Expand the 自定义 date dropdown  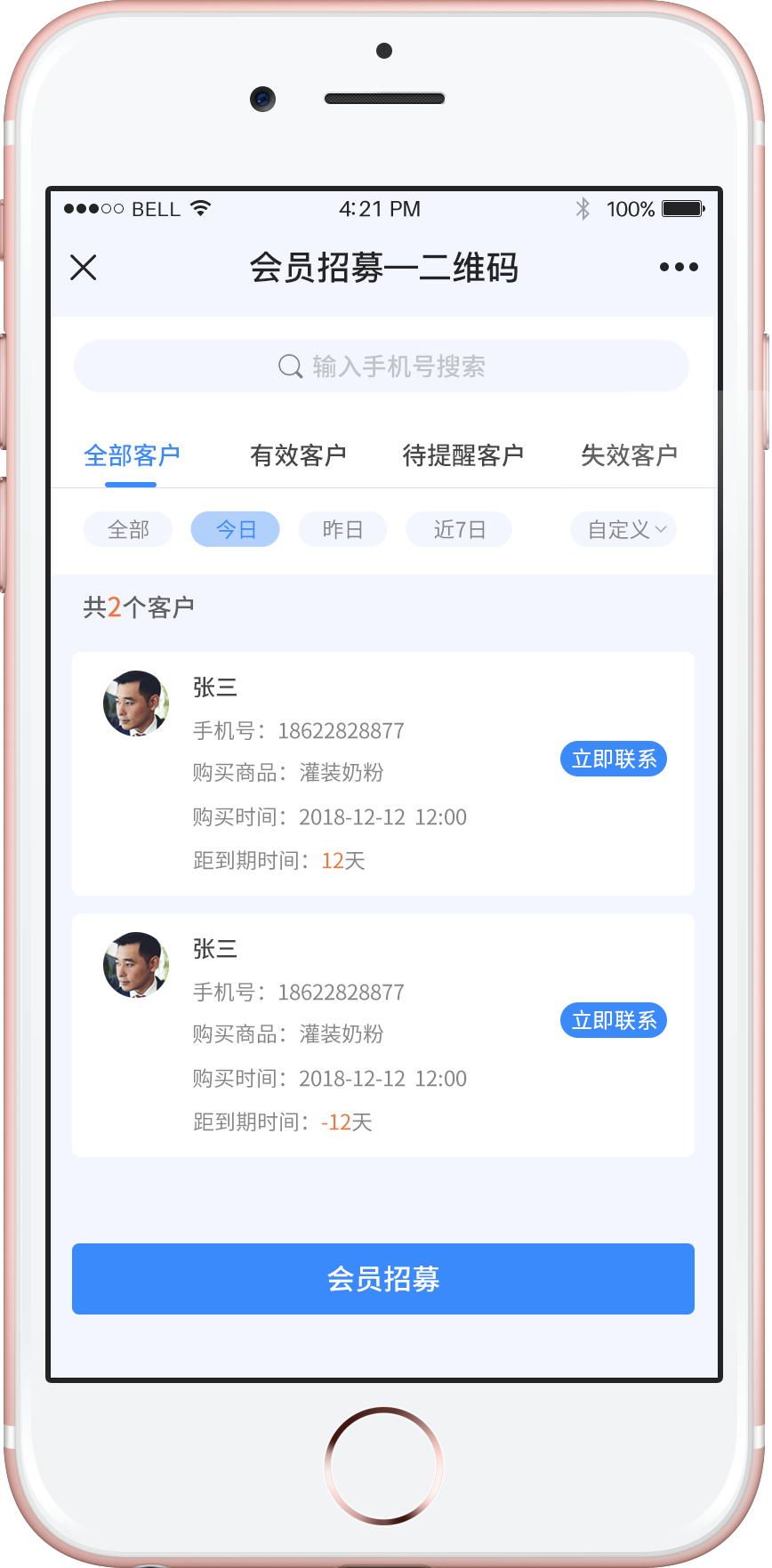click(624, 530)
